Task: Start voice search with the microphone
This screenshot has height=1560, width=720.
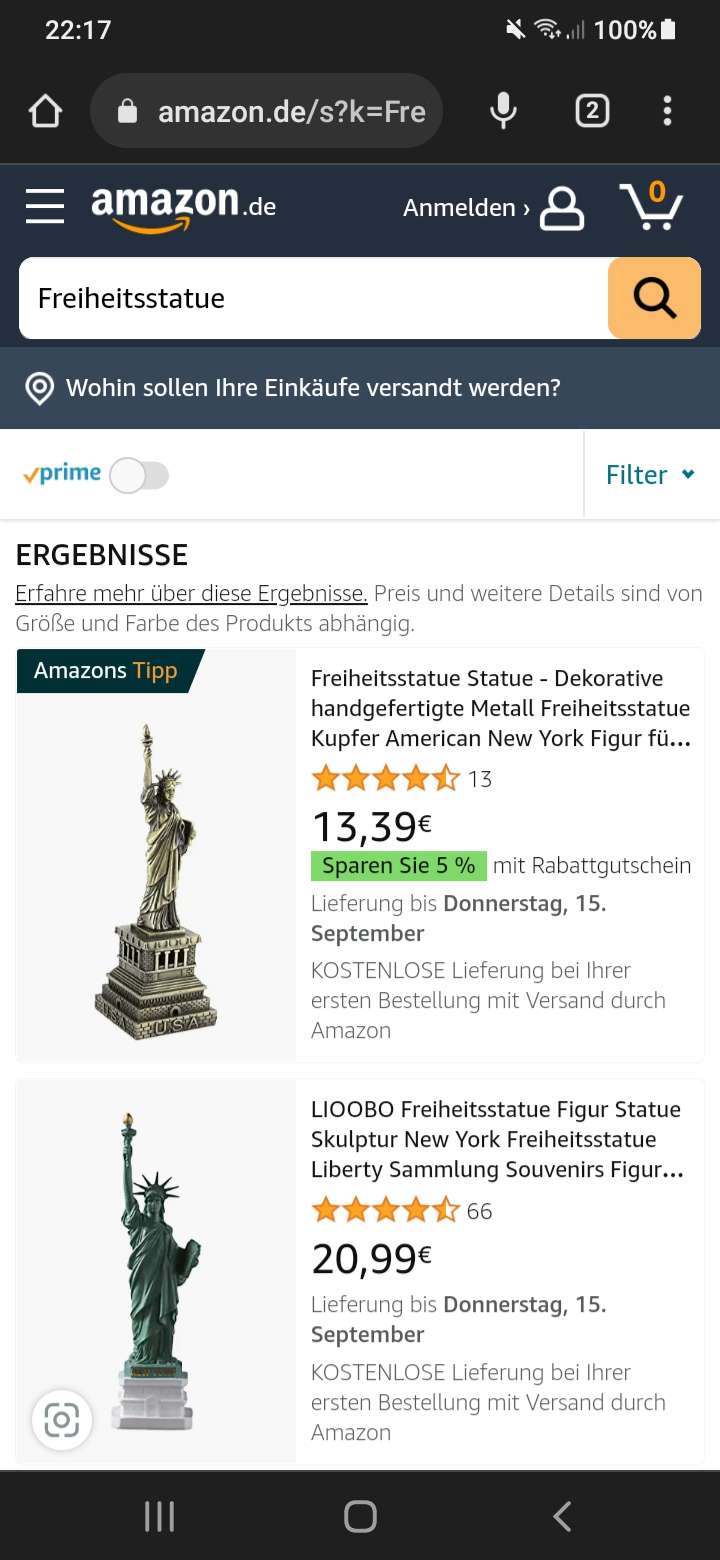Action: [x=504, y=111]
